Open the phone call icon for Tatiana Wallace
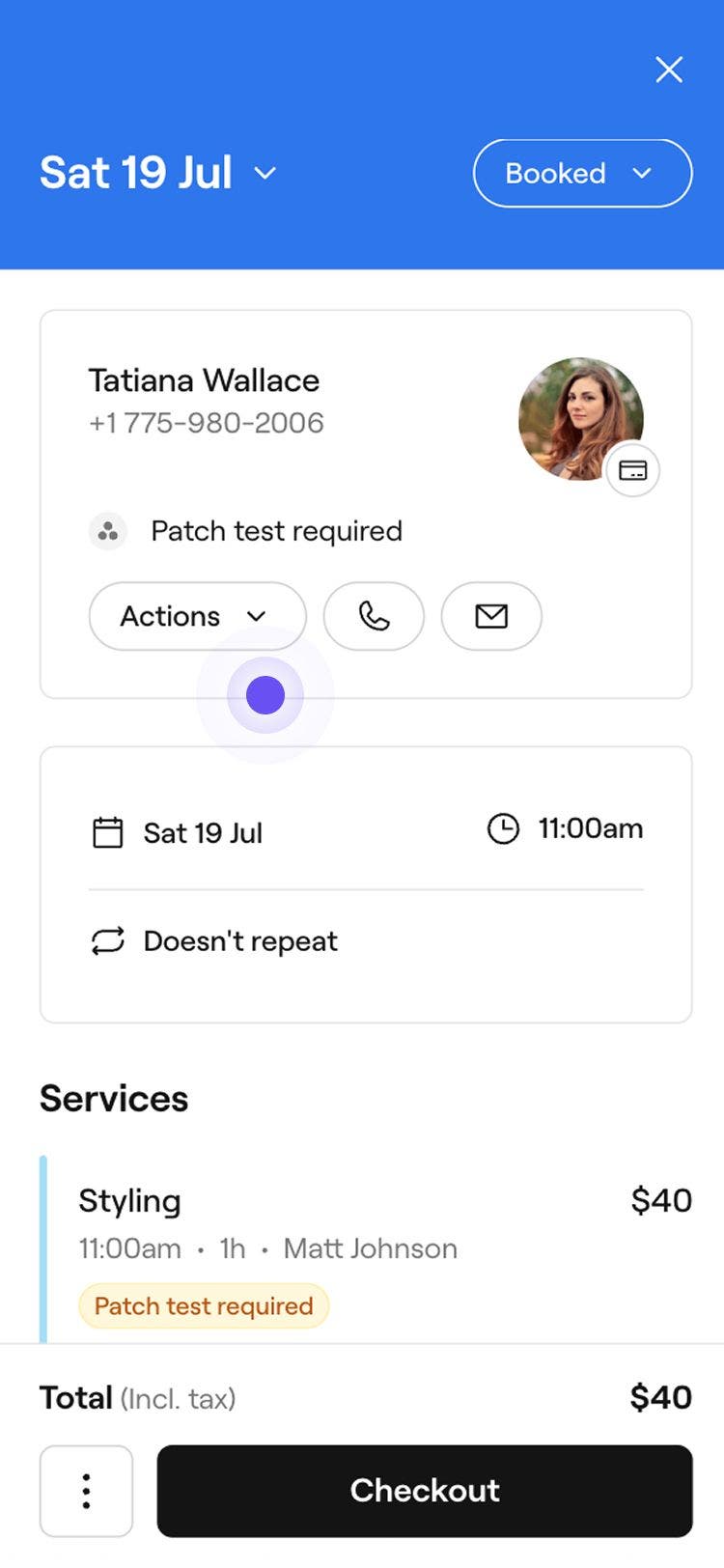Screen dimensions: 724x1568 (x=374, y=616)
